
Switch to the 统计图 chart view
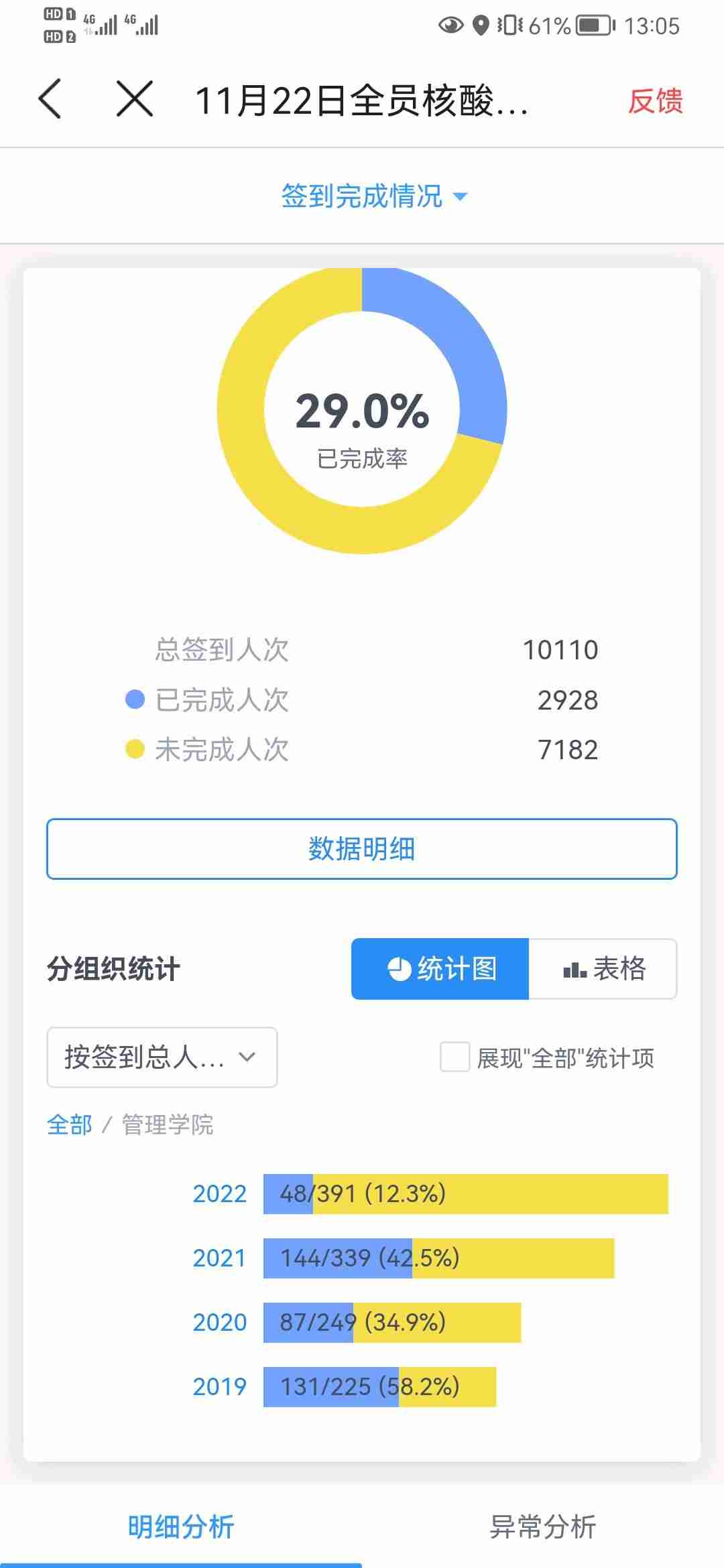[x=440, y=969]
